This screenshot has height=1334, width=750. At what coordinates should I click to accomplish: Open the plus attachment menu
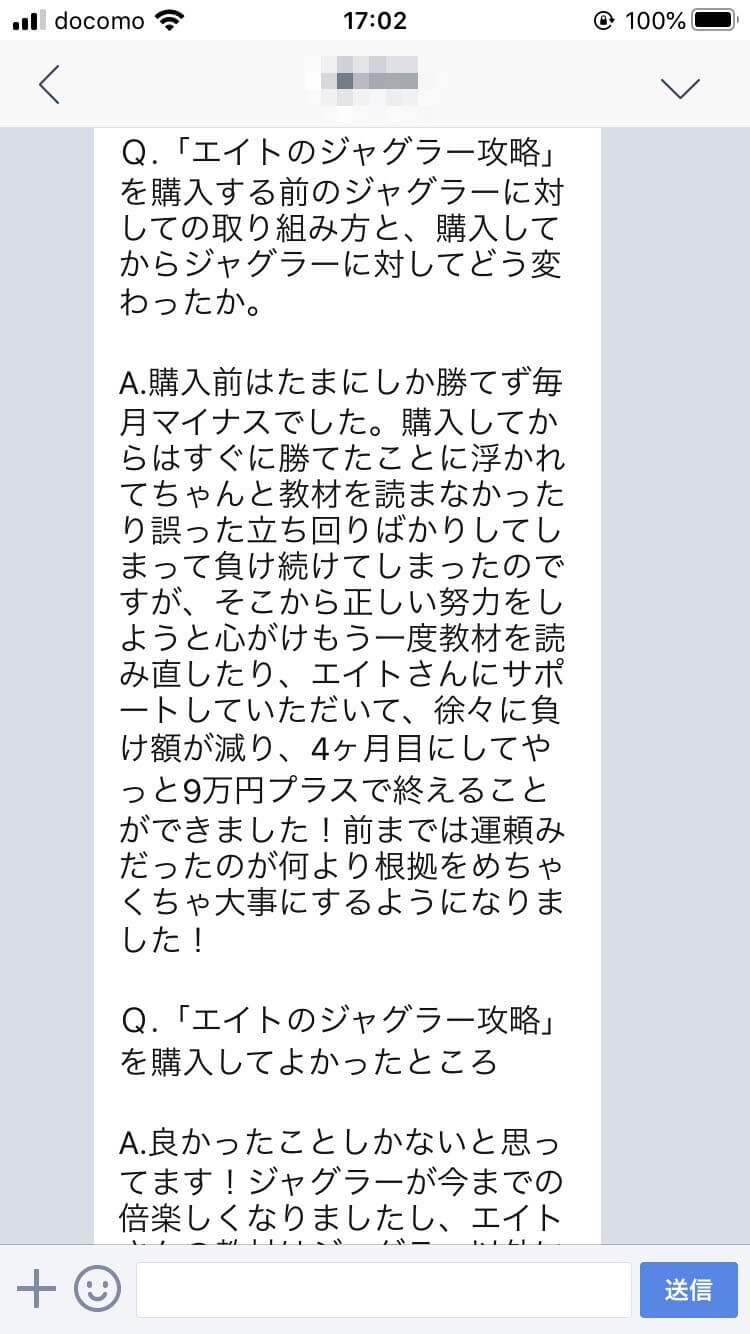coord(36,1289)
